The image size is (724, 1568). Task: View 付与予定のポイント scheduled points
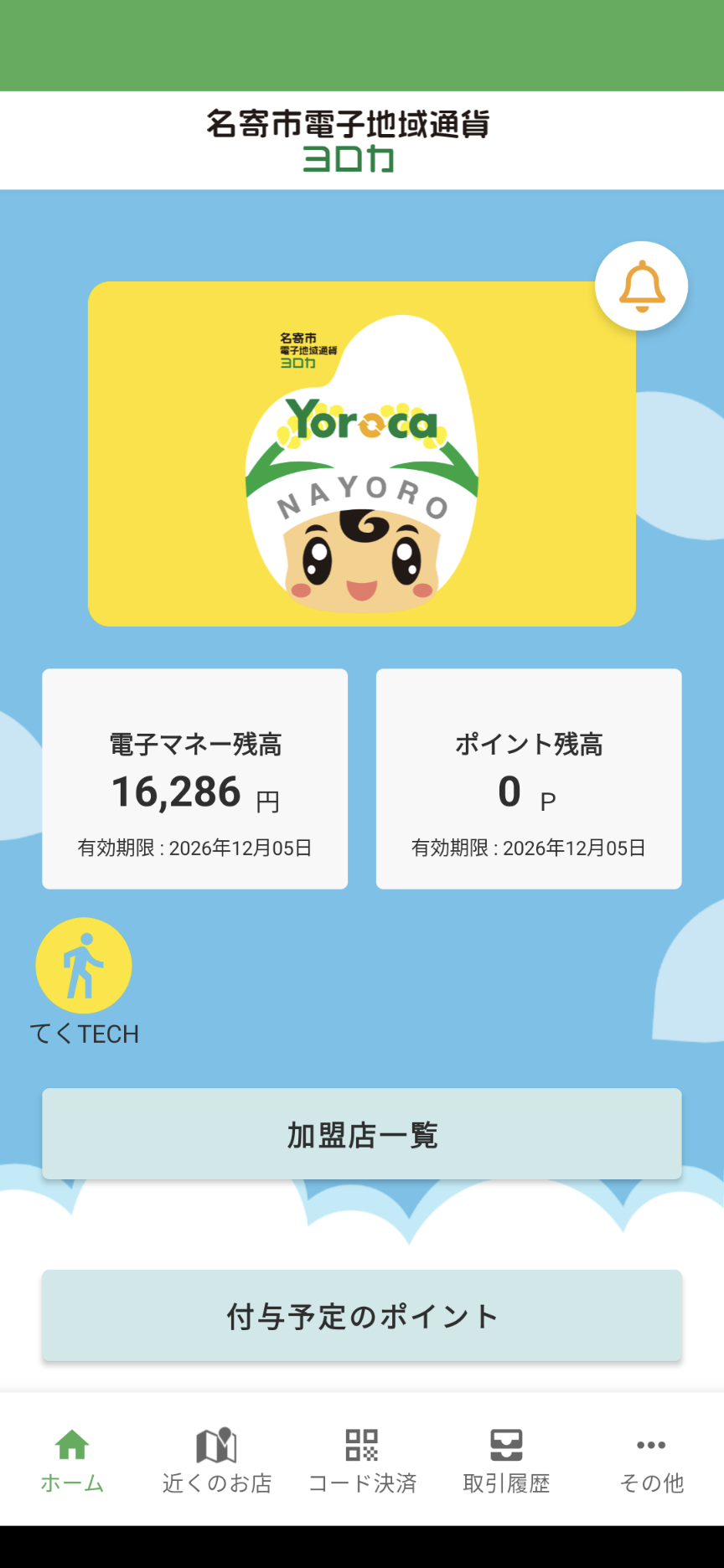tap(362, 1315)
